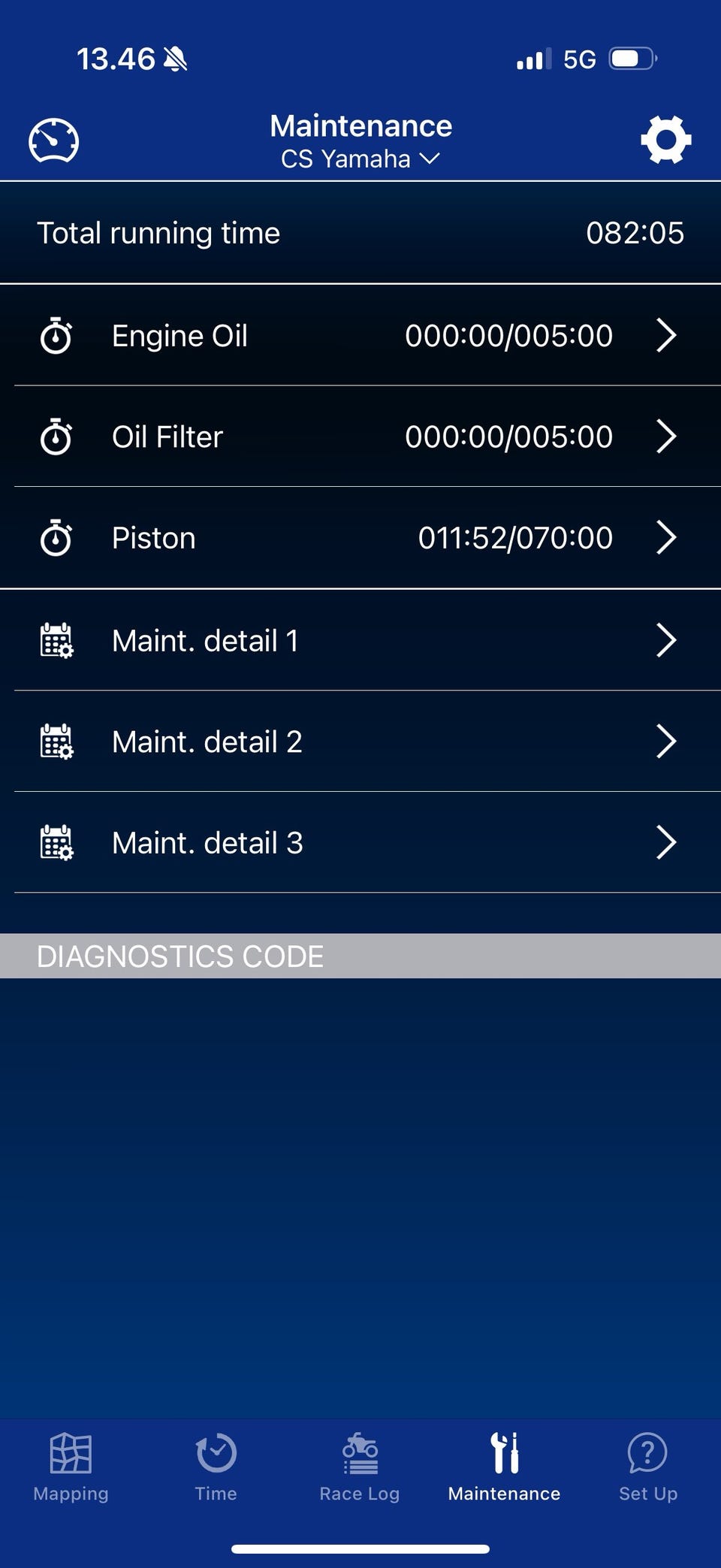The height and width of the screenshot is (1568, 721).
Task: Switch to the Time tab
Action: 216,1467
